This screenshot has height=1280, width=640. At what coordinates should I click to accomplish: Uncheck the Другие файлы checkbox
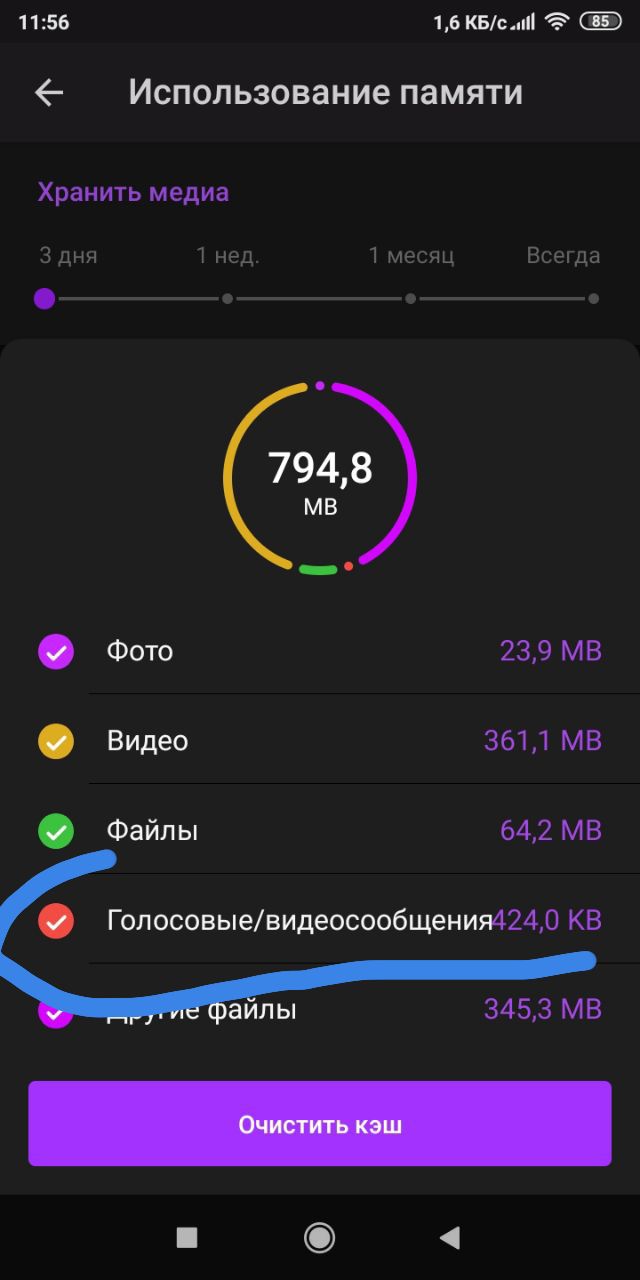tap(56, 1011)
